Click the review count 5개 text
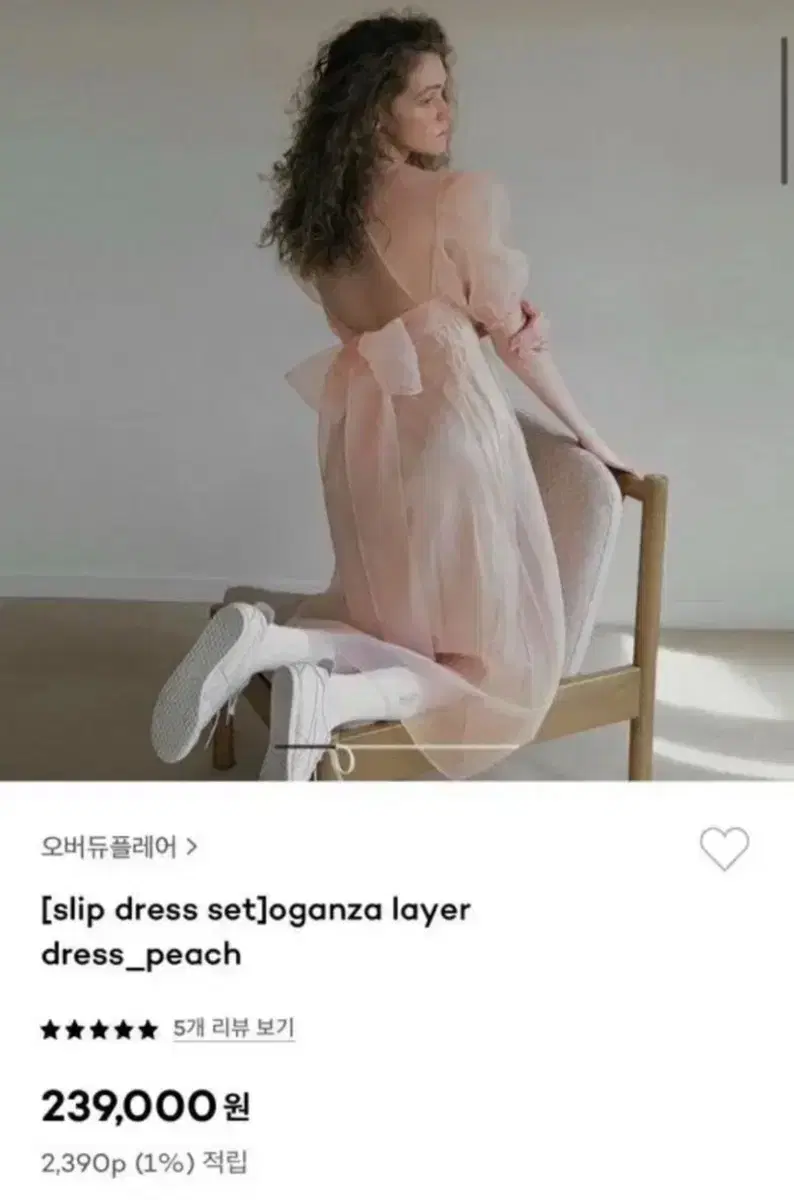Screen dimensions: 794x1200 (188, 1025)
